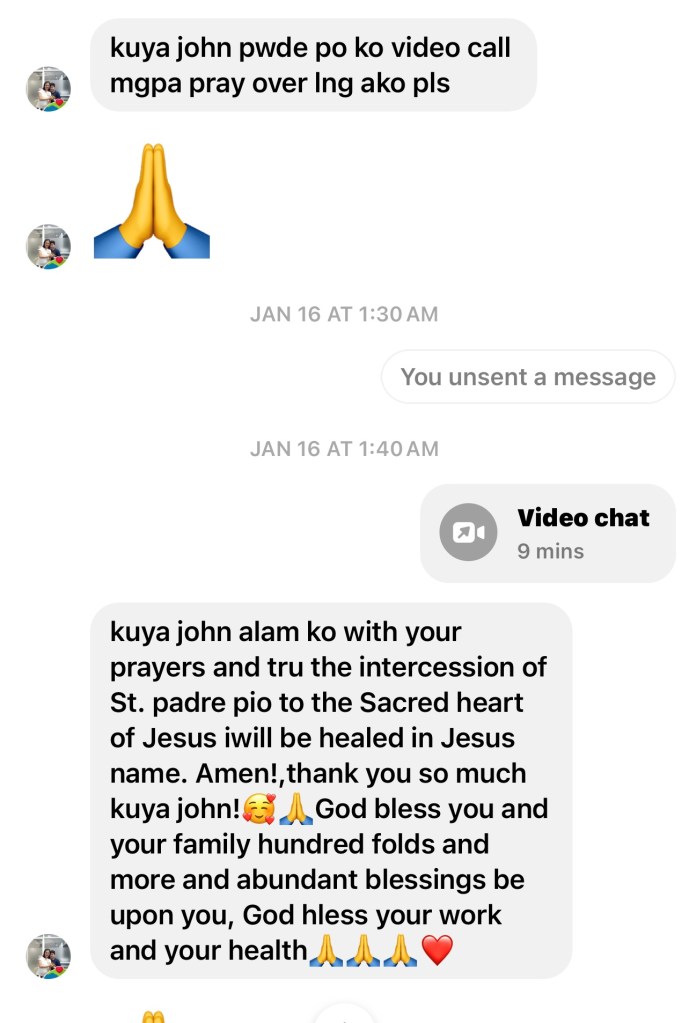Open the Video chat call entry
This screenshot has height=1023, width=689.
[547, 533]
